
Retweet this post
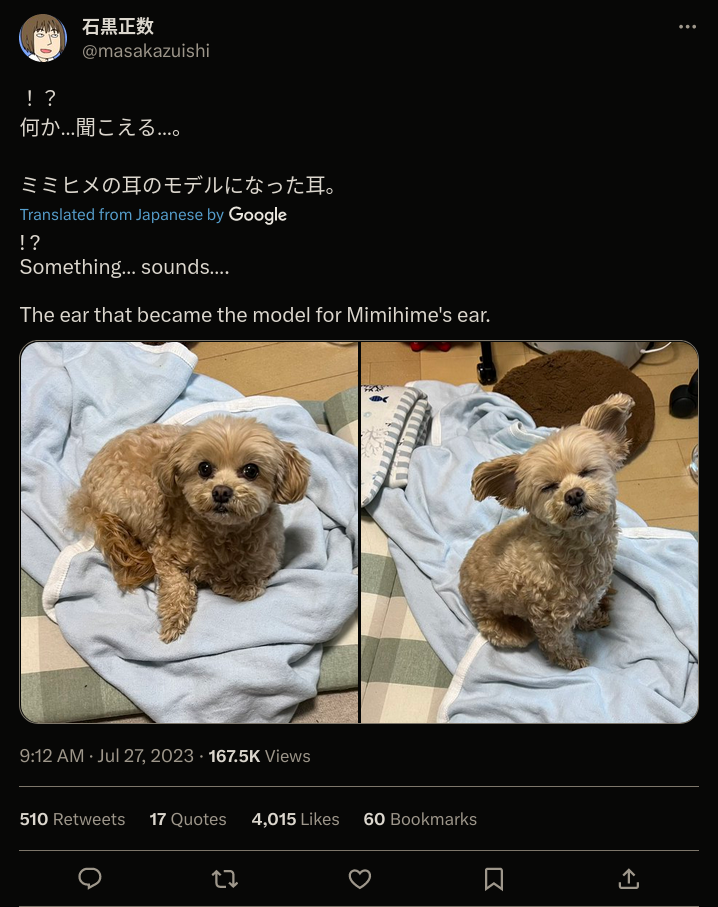tap(224, 879)
